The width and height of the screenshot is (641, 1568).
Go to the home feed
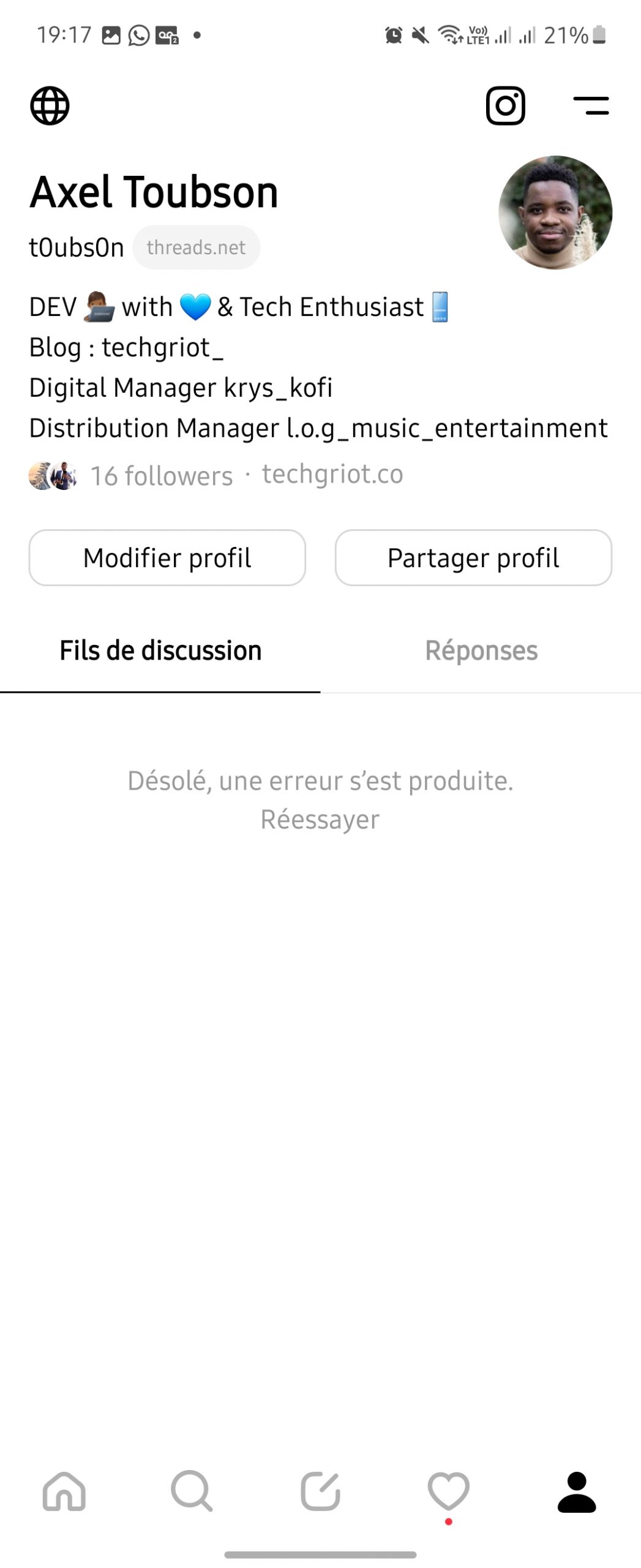tap(64, 1491)
